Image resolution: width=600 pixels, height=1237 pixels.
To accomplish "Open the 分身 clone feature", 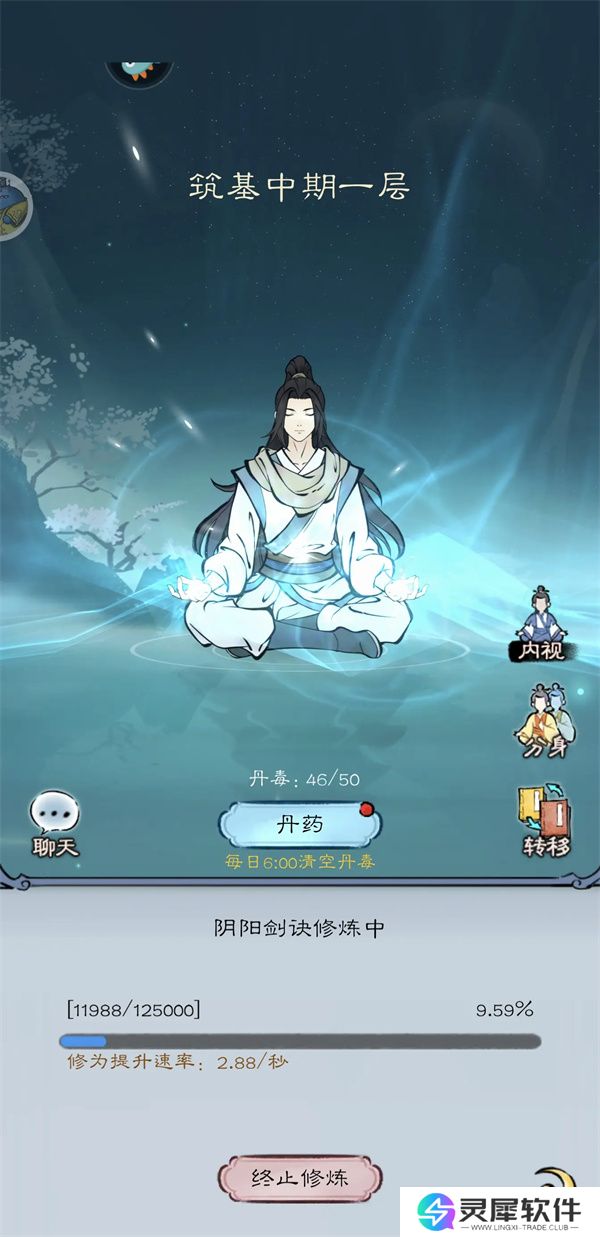I will (x=542, y=721).
